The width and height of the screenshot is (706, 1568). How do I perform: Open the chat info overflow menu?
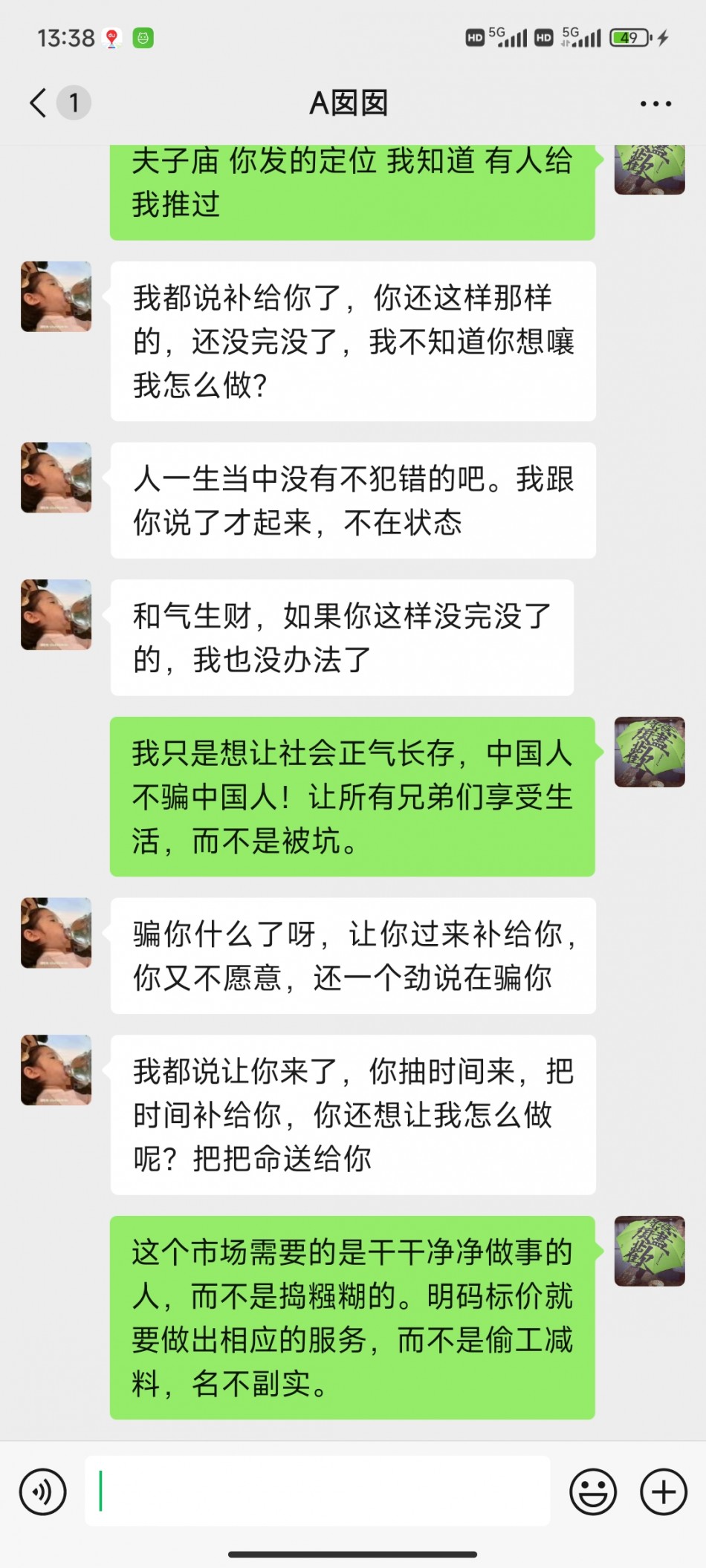point(655,104)
